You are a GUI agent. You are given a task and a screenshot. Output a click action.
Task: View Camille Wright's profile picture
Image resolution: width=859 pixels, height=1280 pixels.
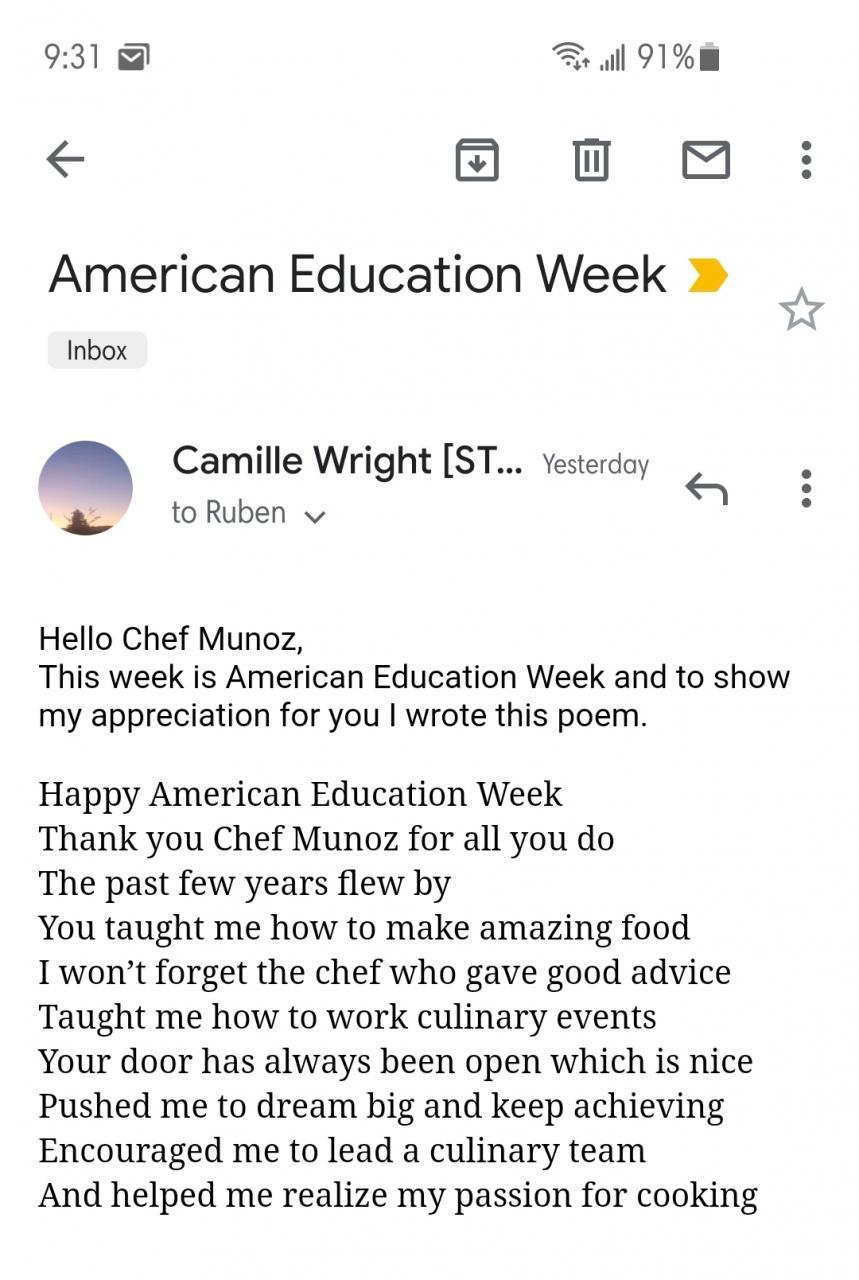[x=85, y=488]
